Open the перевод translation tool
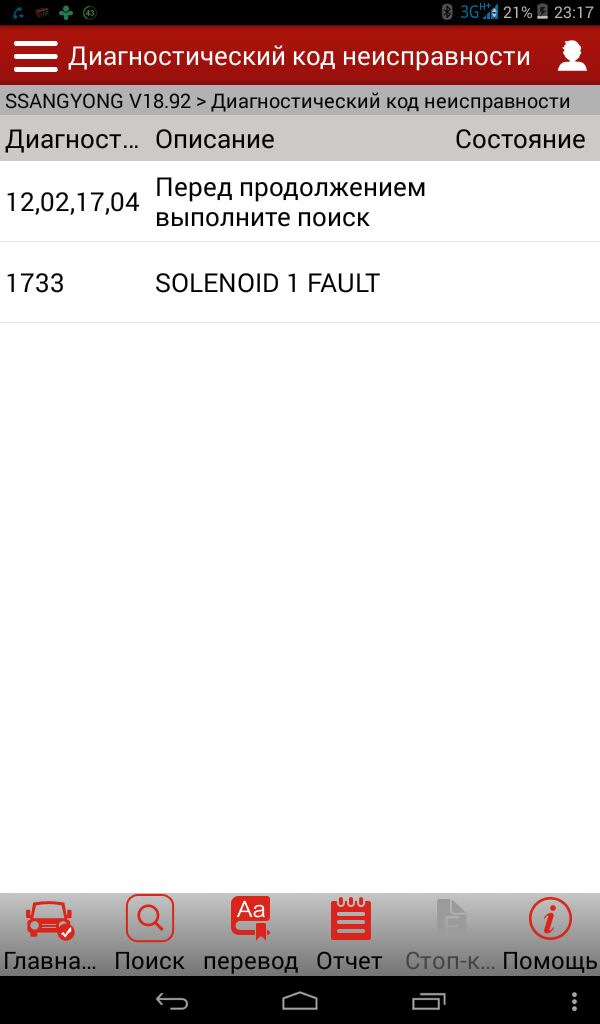Viewport: 600px width, 1024px height. pyautogui.click(x=250, y=933)
